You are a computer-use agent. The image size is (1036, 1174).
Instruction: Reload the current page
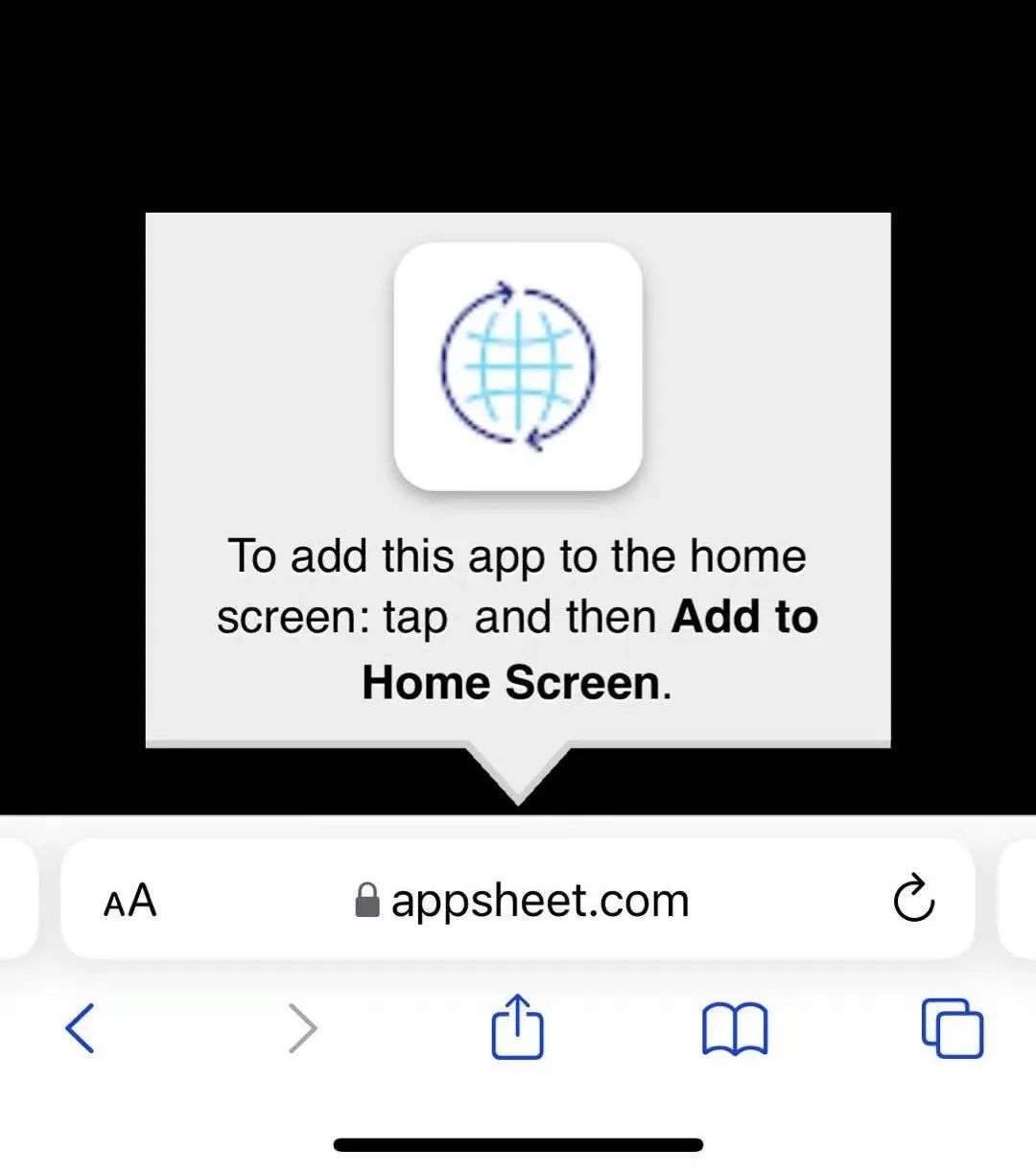[913, 899]
